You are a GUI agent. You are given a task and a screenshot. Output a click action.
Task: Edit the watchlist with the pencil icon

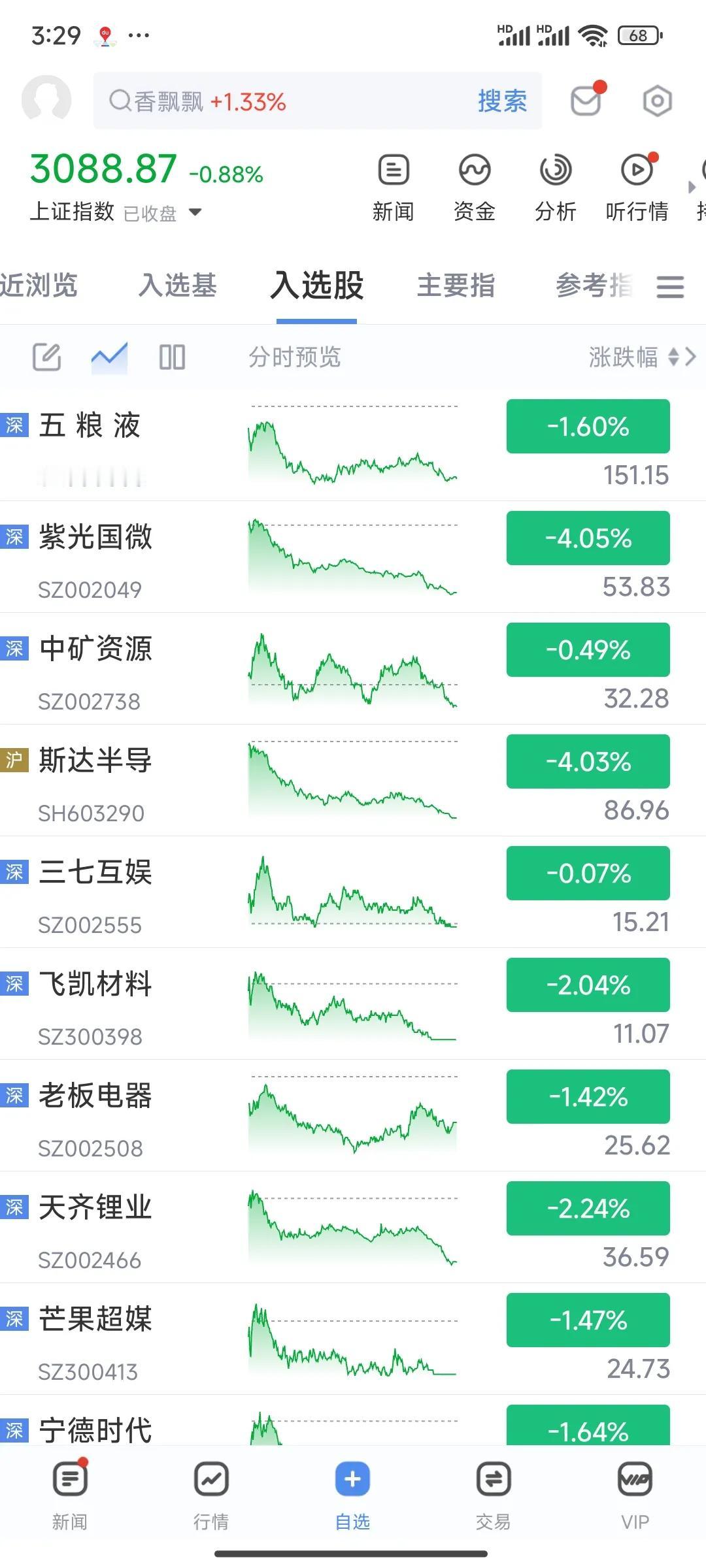point(47,357)
